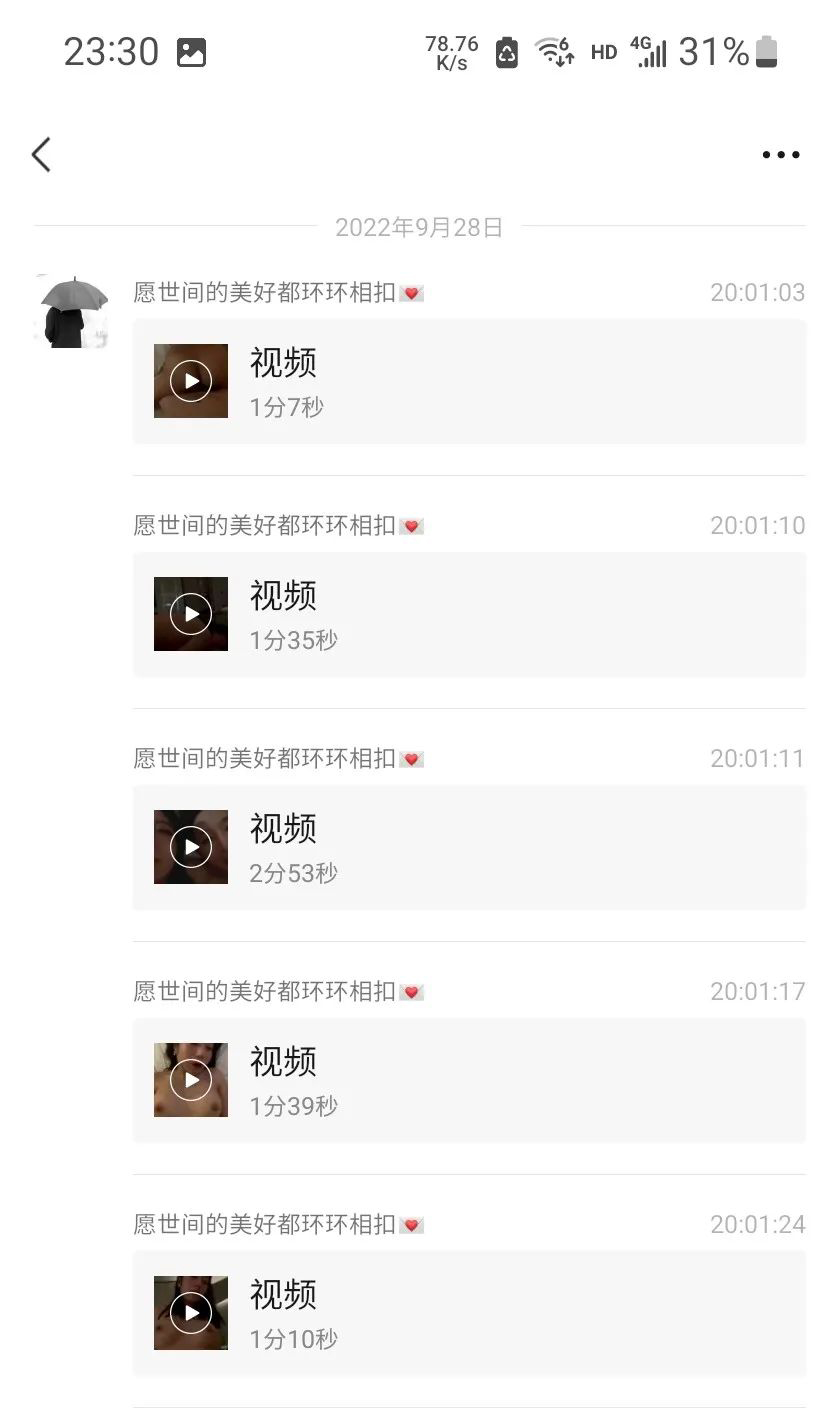Play the 2分53秒 video message

[190, 846]
